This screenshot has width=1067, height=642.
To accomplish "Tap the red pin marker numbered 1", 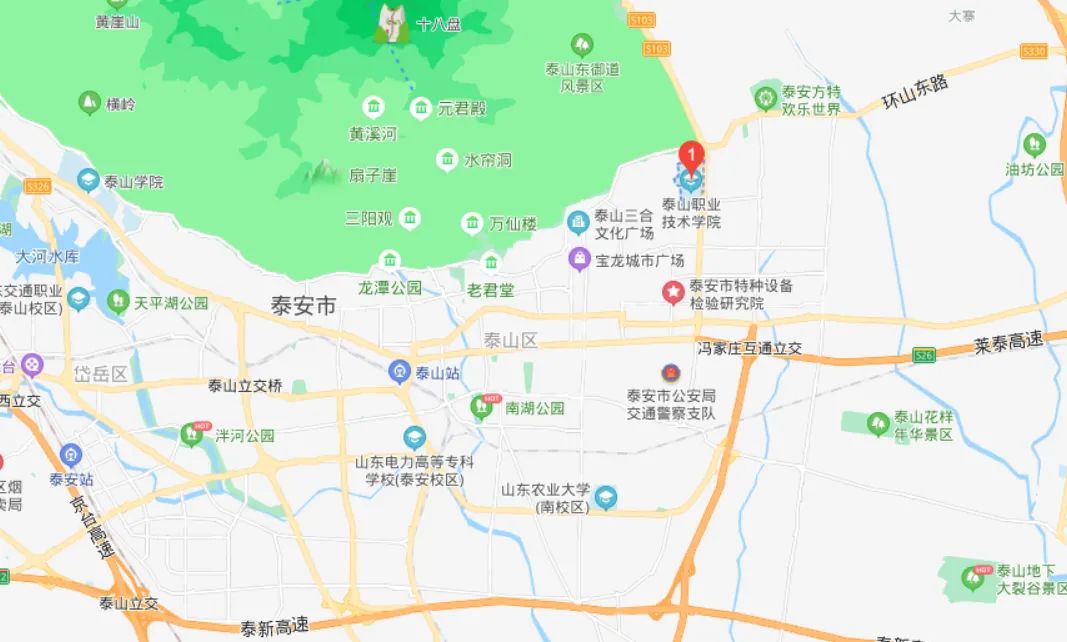I will (x=691, y=154).
